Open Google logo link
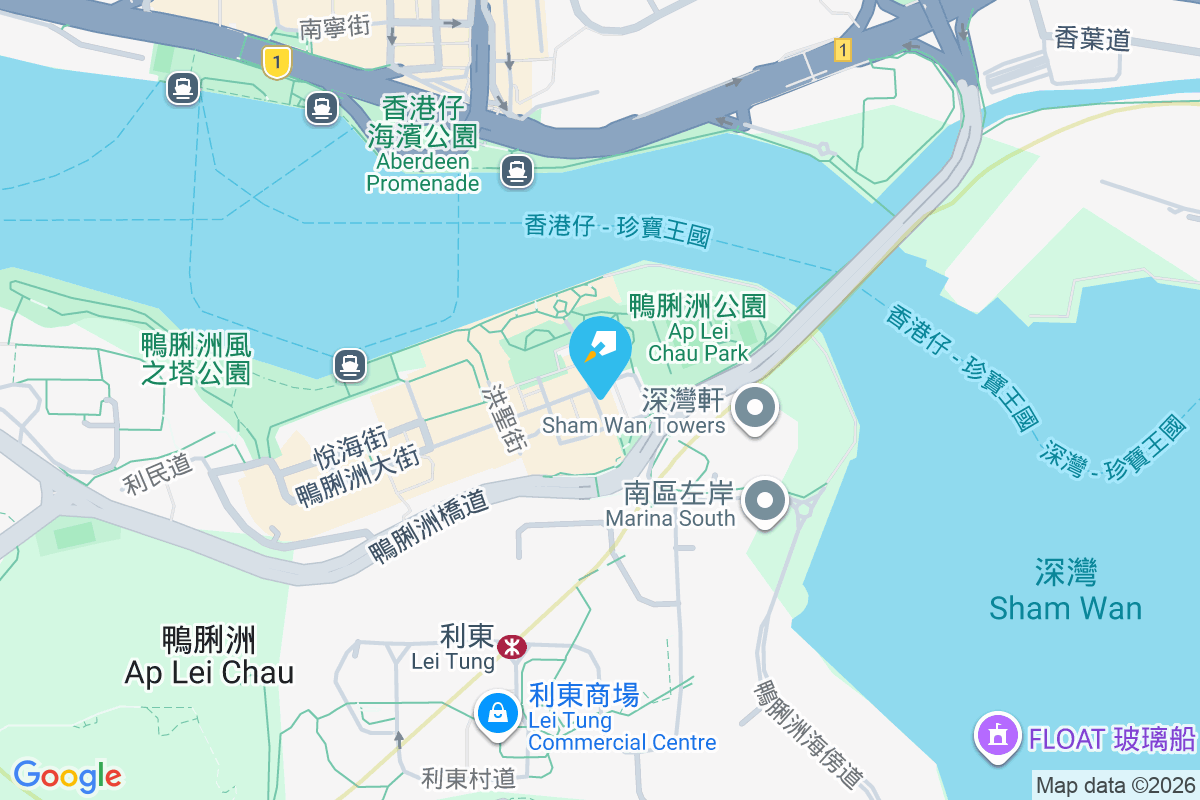1200x800 pixels. coord(67,775)
